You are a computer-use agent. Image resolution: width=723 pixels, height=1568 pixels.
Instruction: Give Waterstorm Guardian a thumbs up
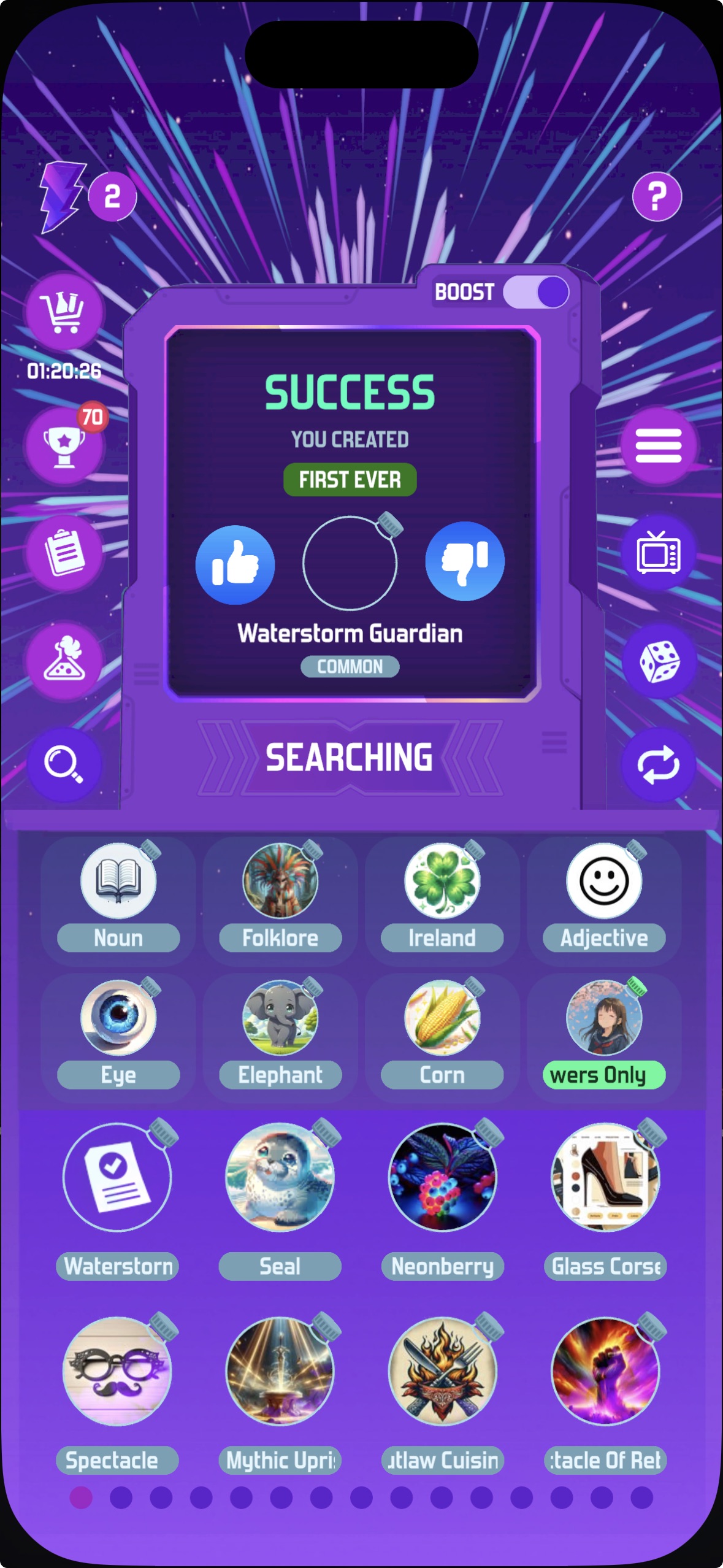pos(236,564)
